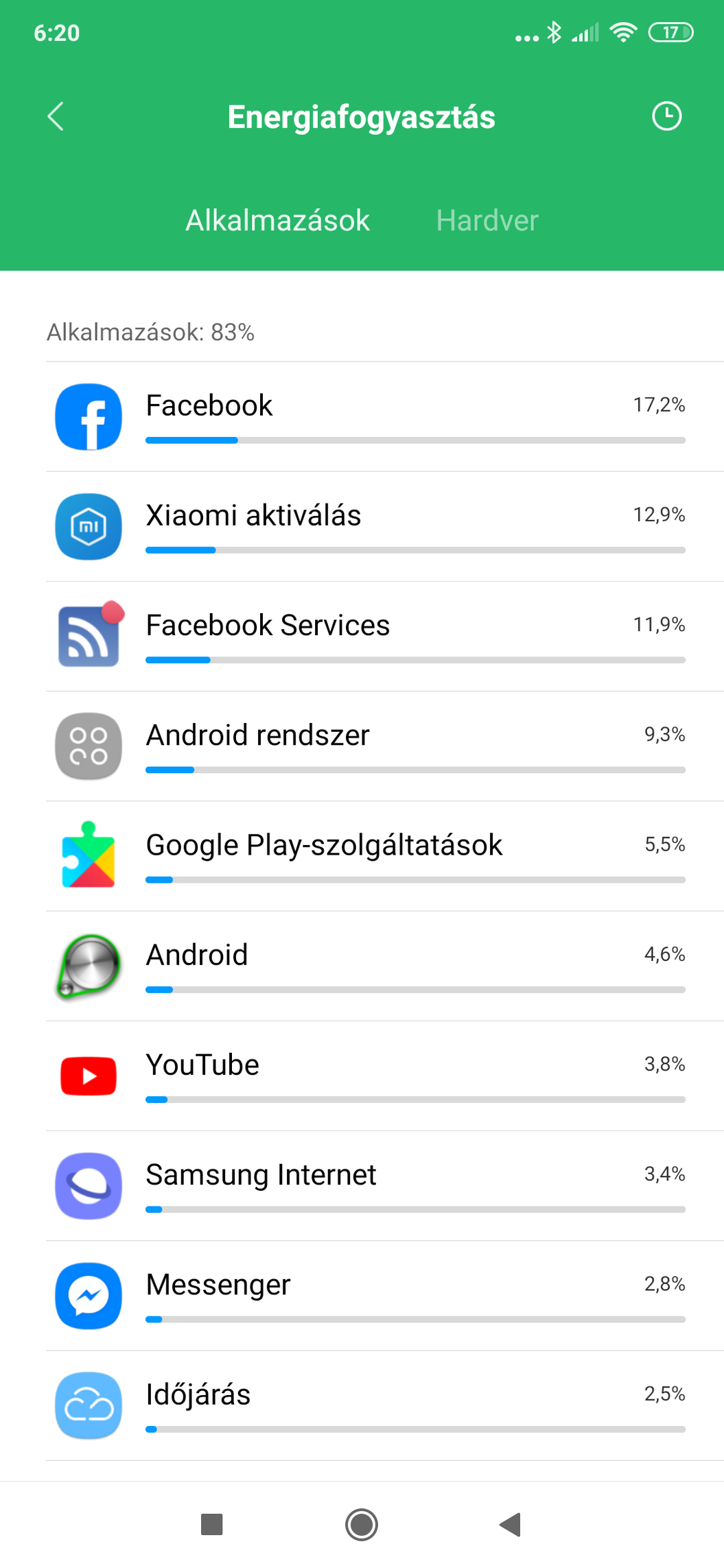The height and width of the screenshot is (1568, 724).
Task: Select the Alkalmazások tab
Action: [277, 221]
